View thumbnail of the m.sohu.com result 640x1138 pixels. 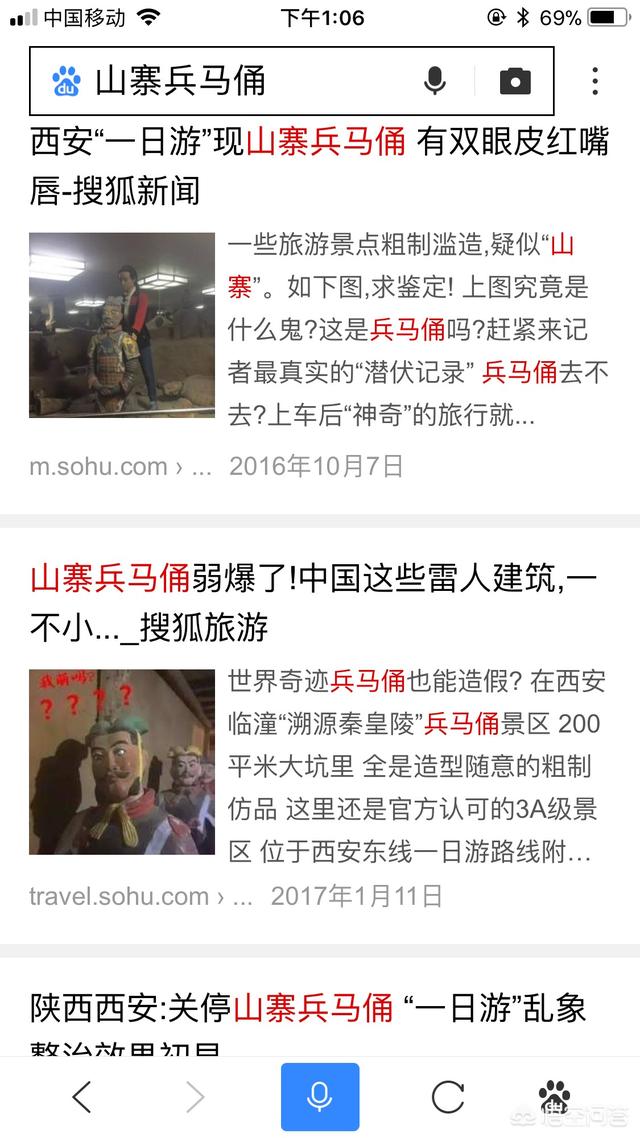coord(122,325)
